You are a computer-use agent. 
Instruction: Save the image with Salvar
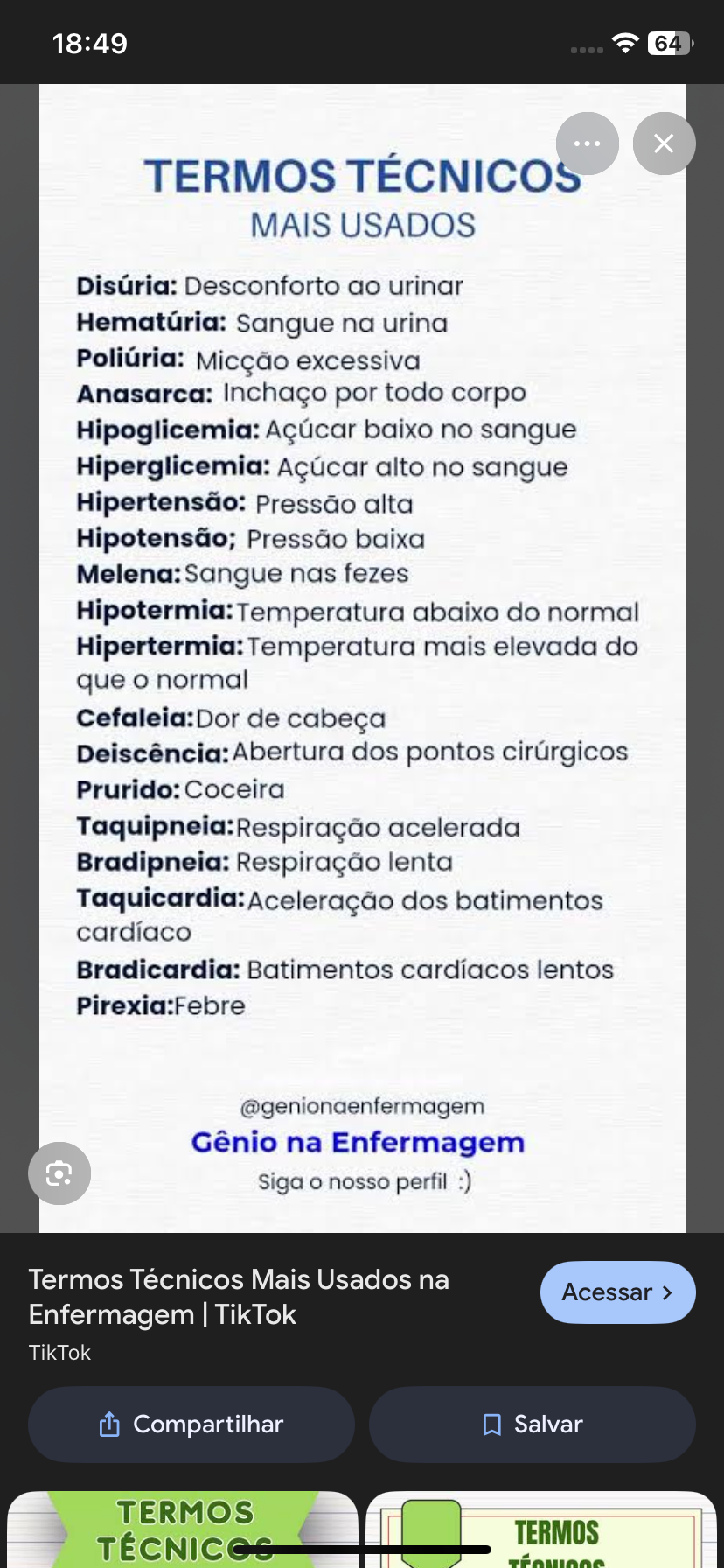tap(532, 1424)
